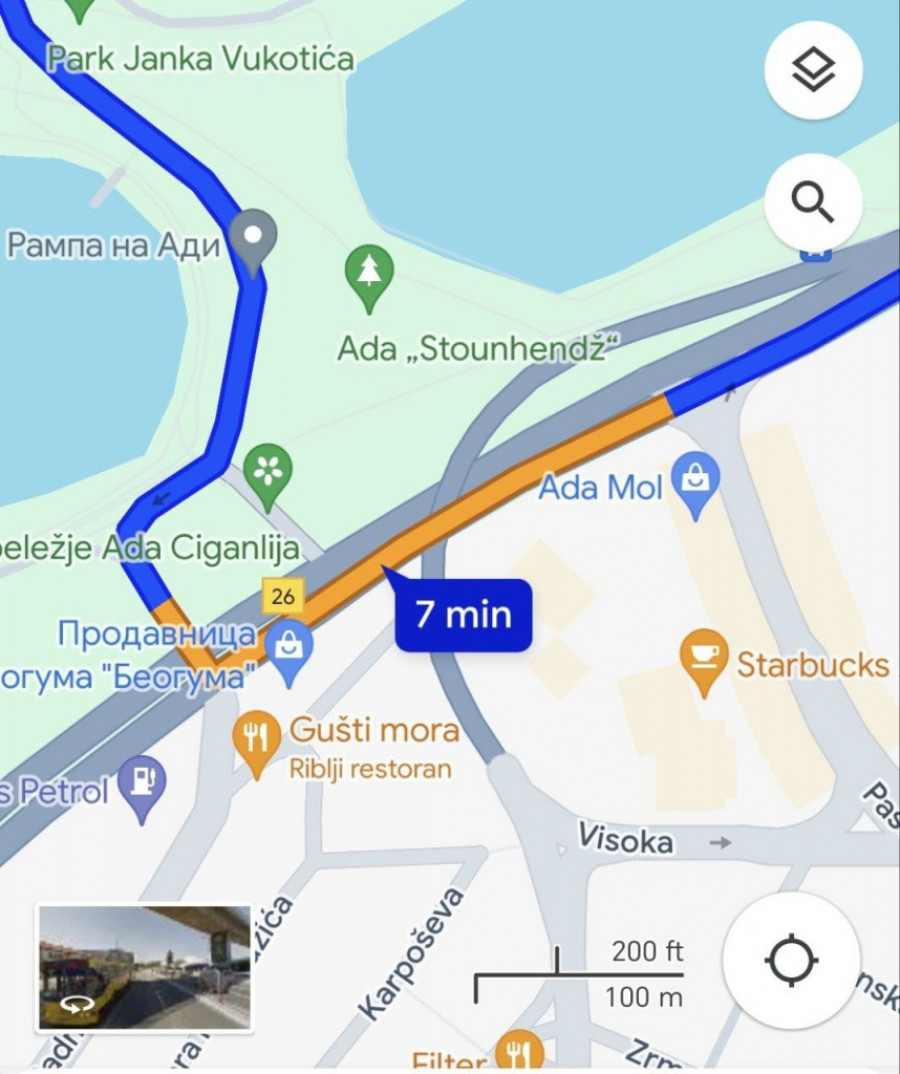900x1074 pixels.
Task: Center map on my location
Action: tap(791, 962)
